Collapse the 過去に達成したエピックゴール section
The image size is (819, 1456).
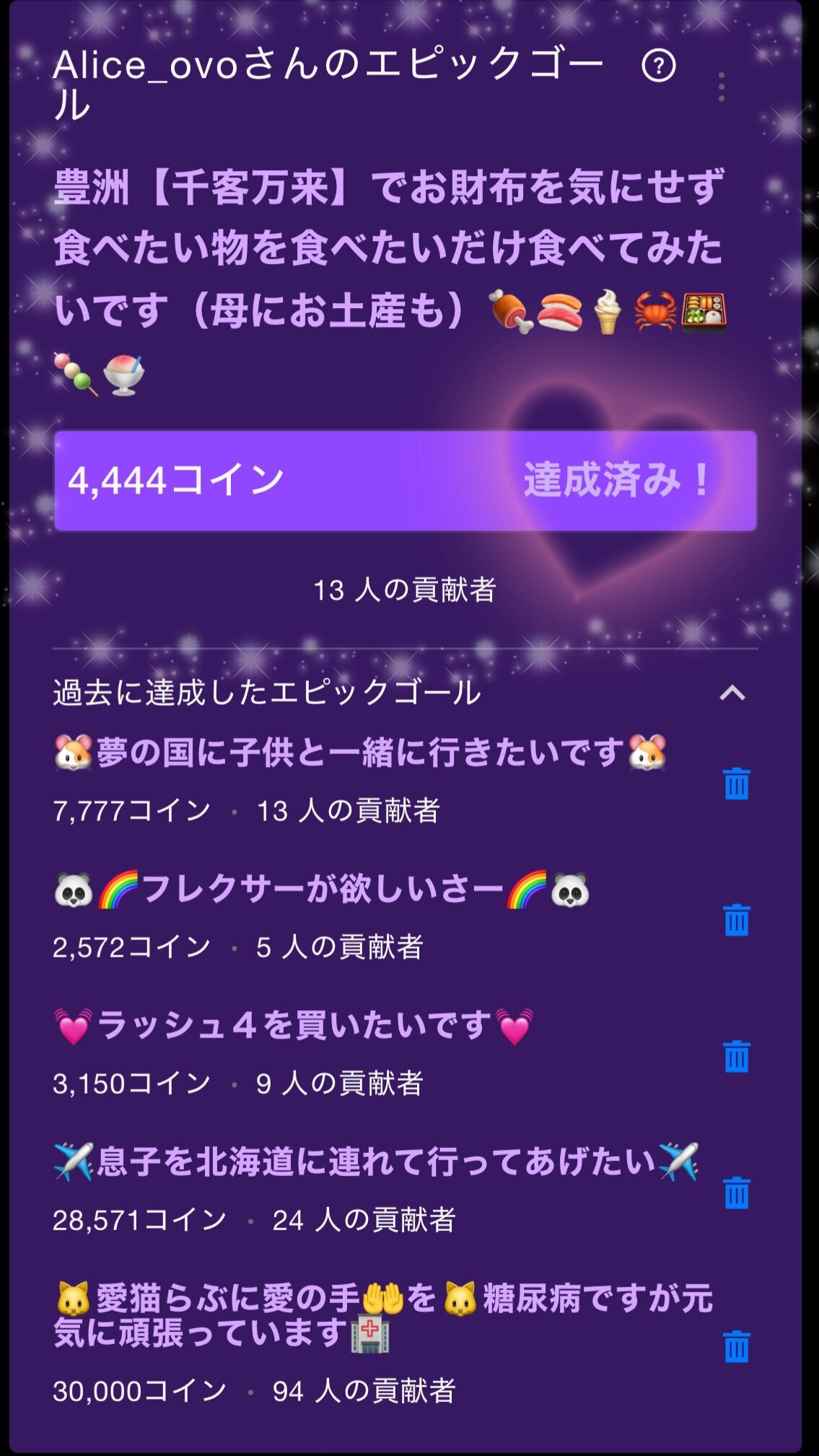732,693
